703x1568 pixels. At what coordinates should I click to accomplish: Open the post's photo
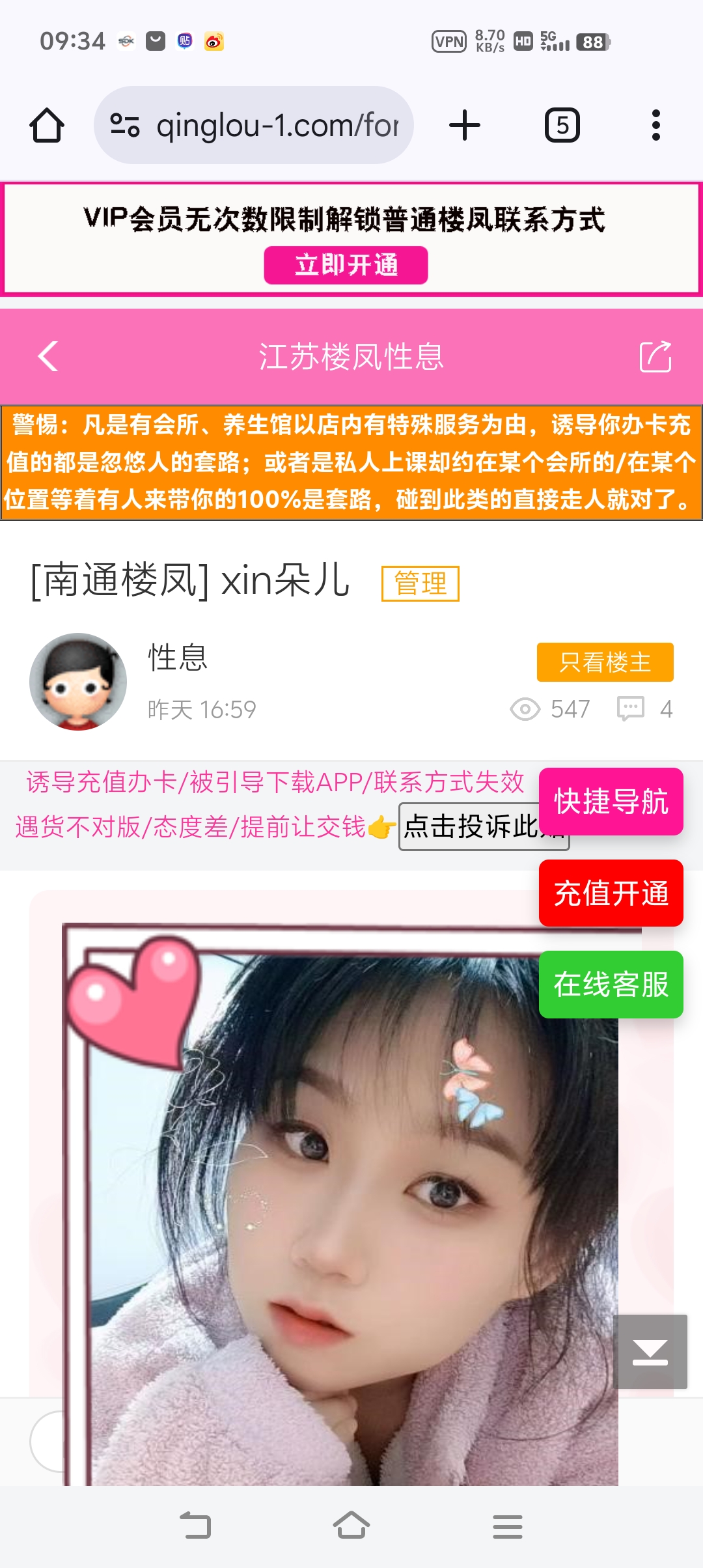coord(338,1205)
